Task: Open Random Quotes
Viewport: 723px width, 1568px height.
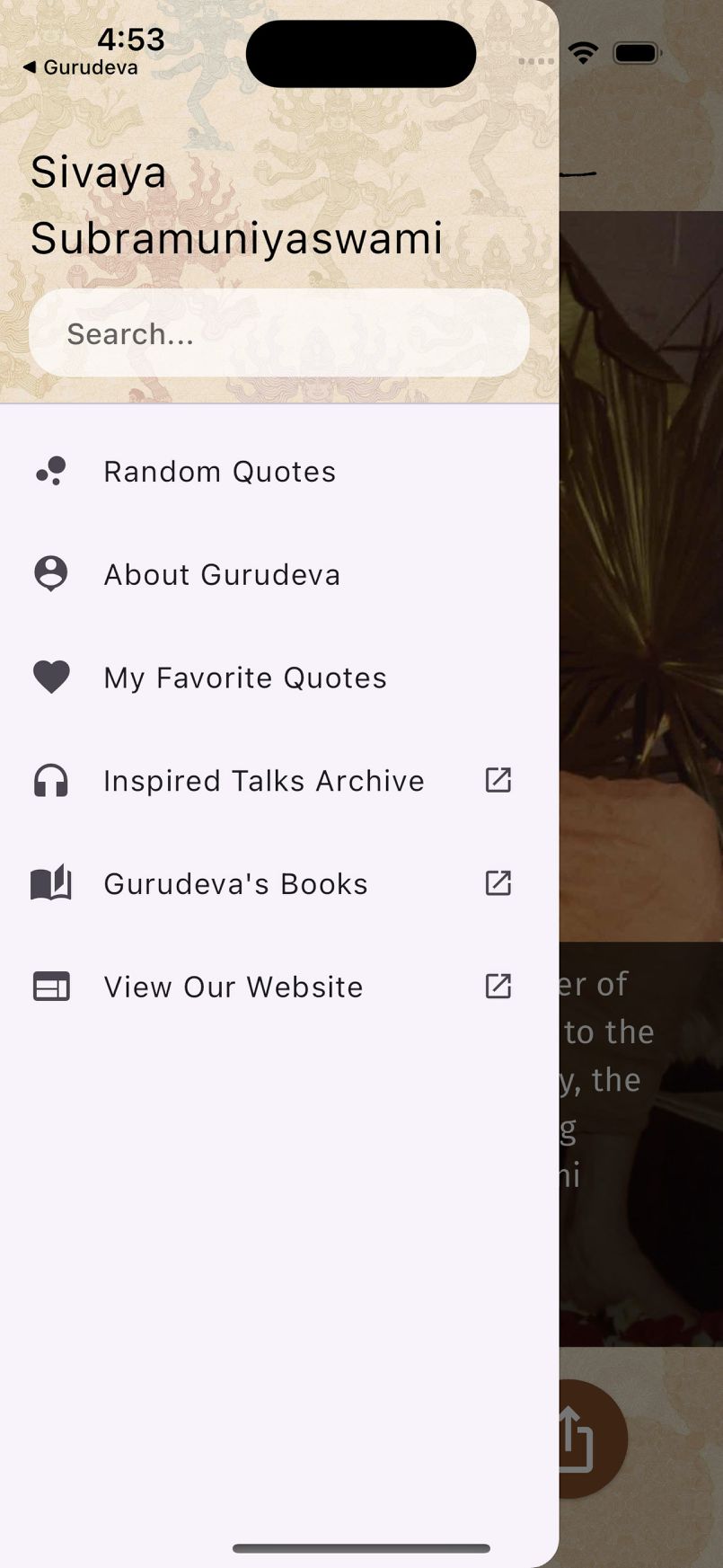Action: coord(219,472)
